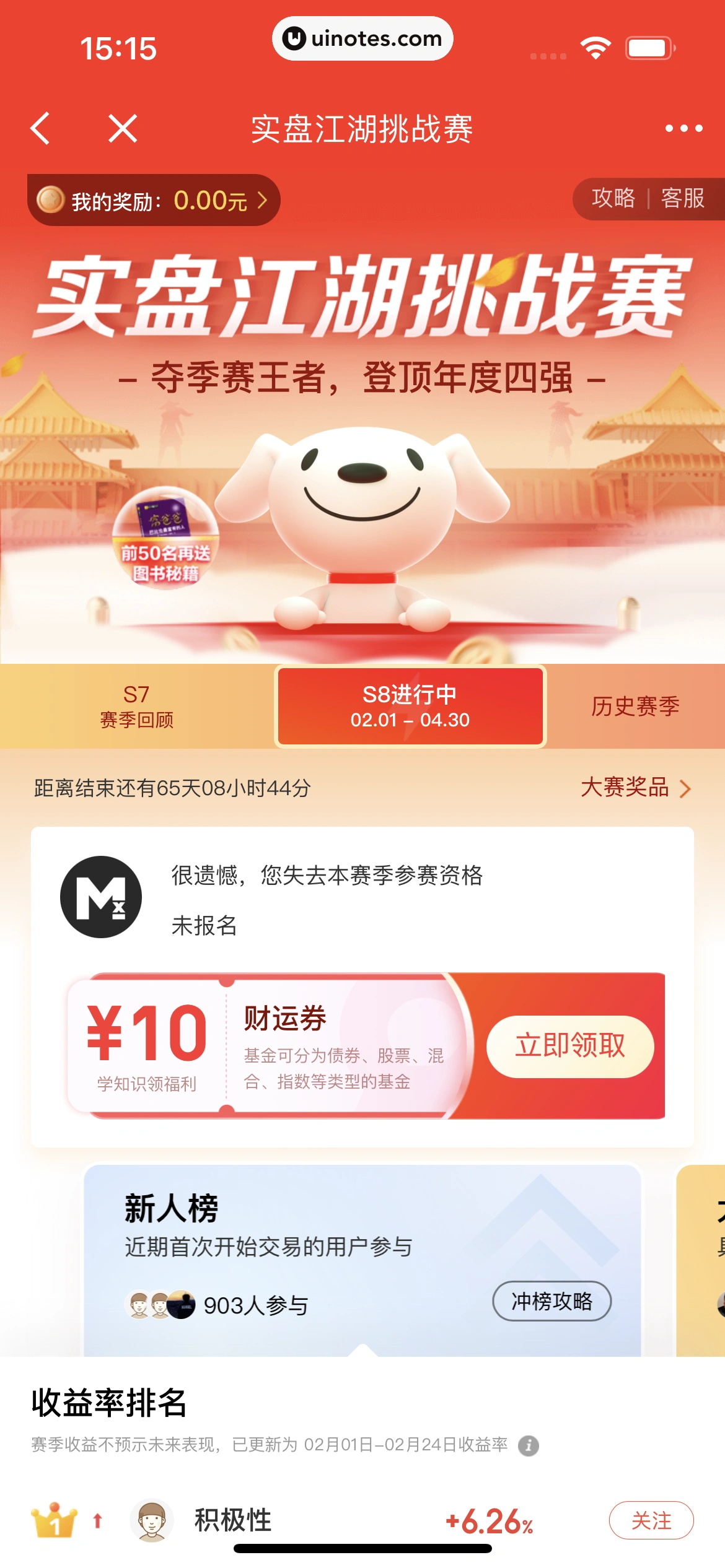Viewport: 725px width, 1568px height.
Task: Open 冲榜攻略 ranking tips
Action: pos(551,1301)
